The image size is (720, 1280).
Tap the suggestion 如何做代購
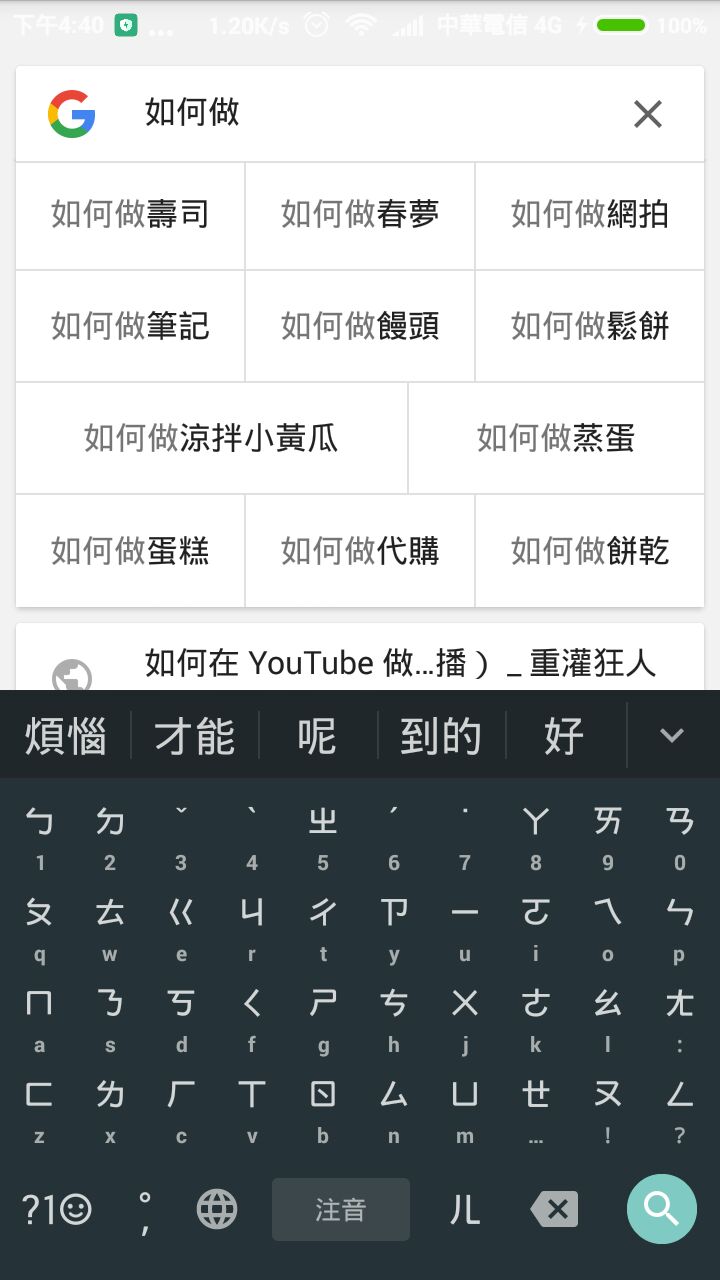tap(360, 551)
